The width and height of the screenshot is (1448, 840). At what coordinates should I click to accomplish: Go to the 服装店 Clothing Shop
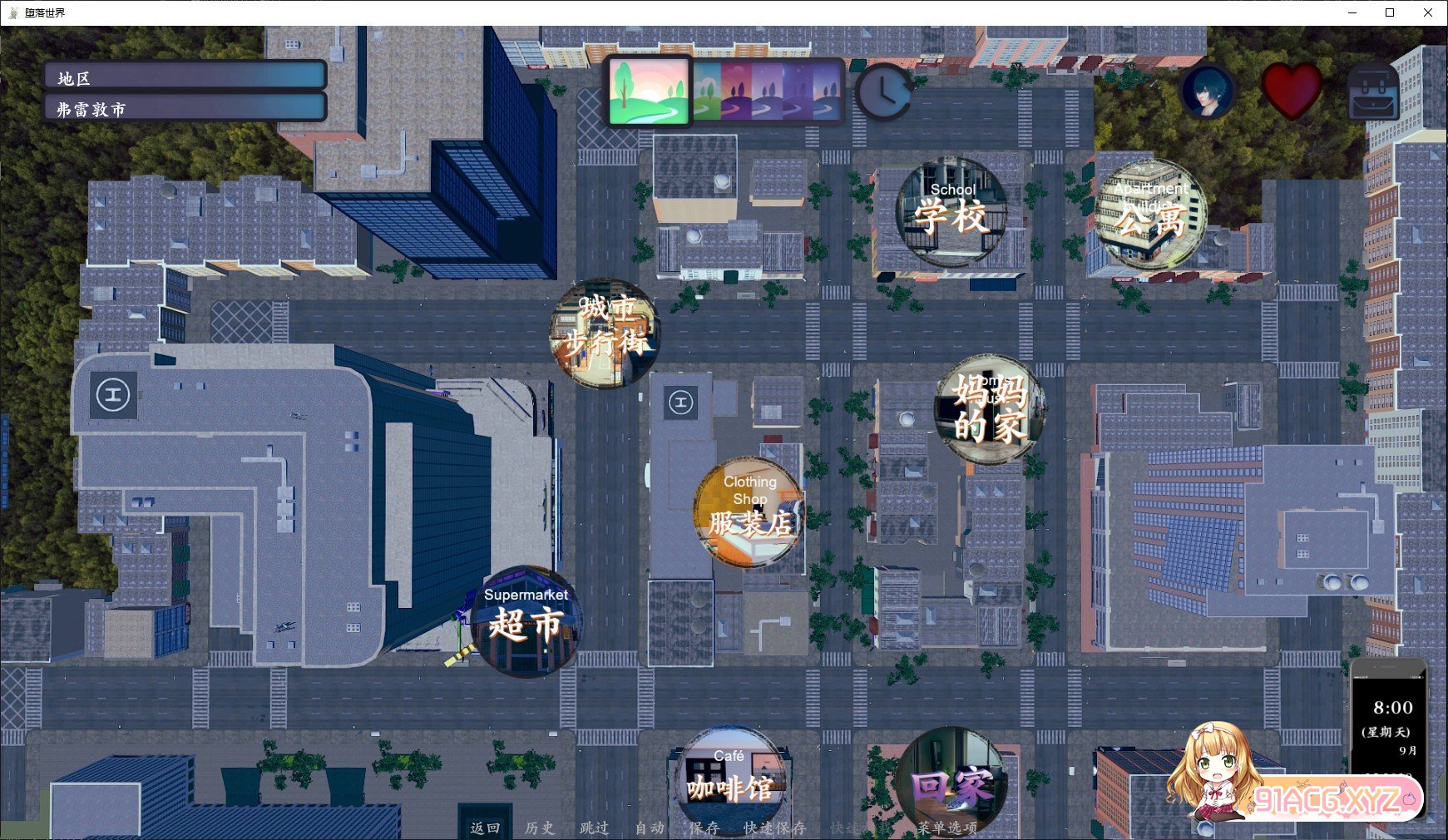pos(749,511)
